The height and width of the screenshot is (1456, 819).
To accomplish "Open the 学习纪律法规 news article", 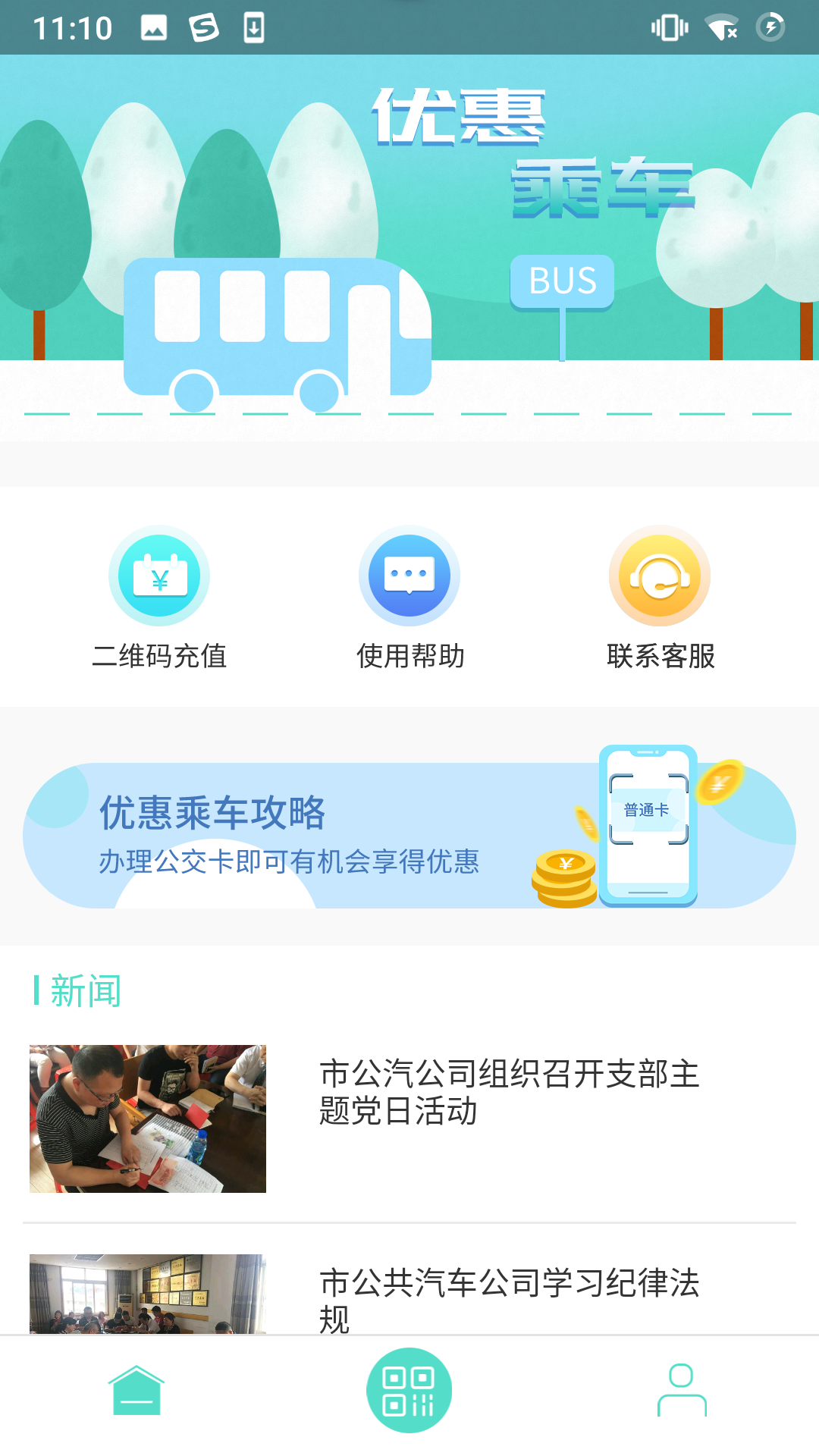I will (x=510, y=1285).
